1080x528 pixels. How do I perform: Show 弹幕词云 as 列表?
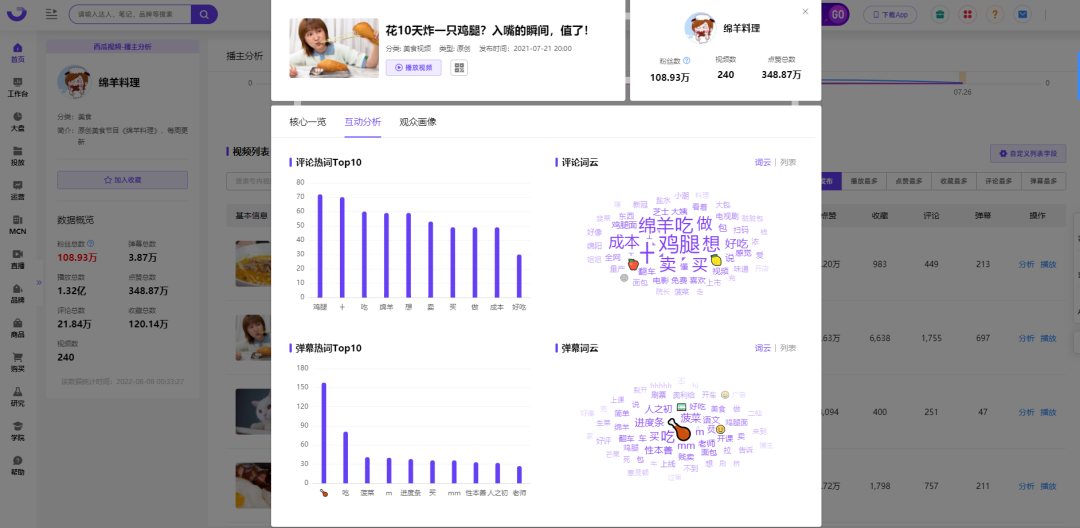pyautogui.click(x=788, y=348)
